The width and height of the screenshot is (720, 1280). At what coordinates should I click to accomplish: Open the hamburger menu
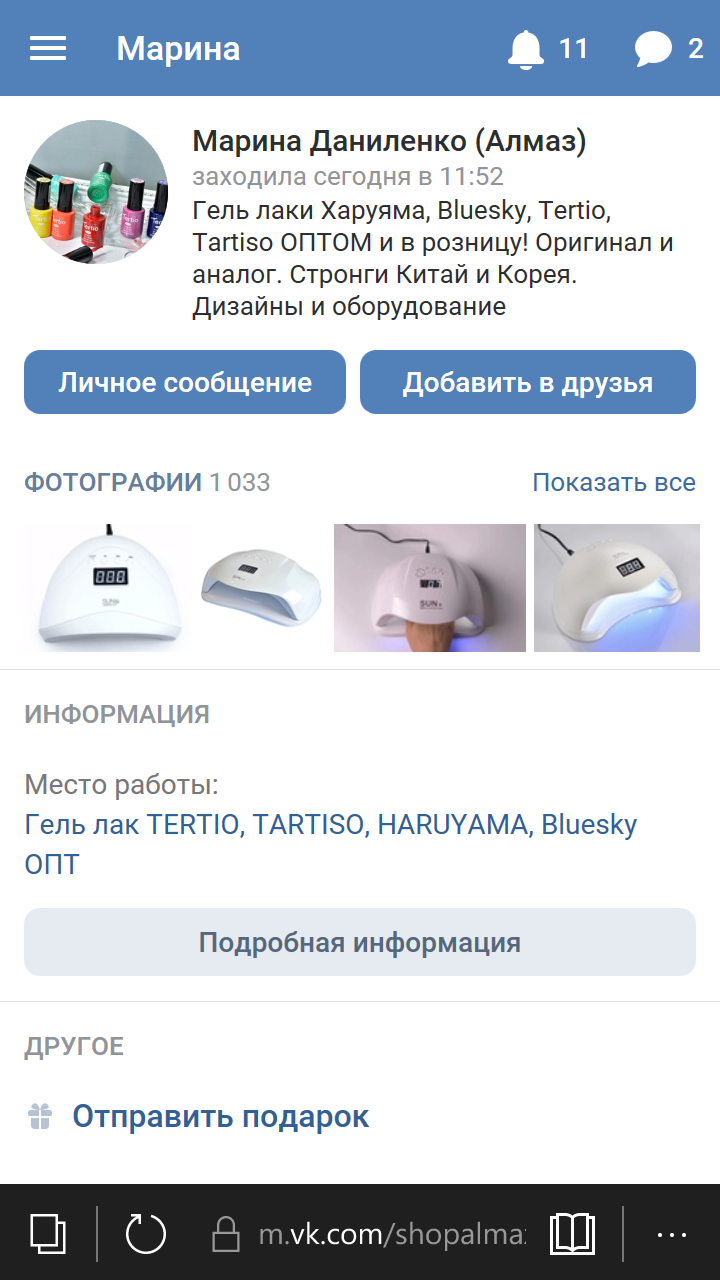[48, 48]
